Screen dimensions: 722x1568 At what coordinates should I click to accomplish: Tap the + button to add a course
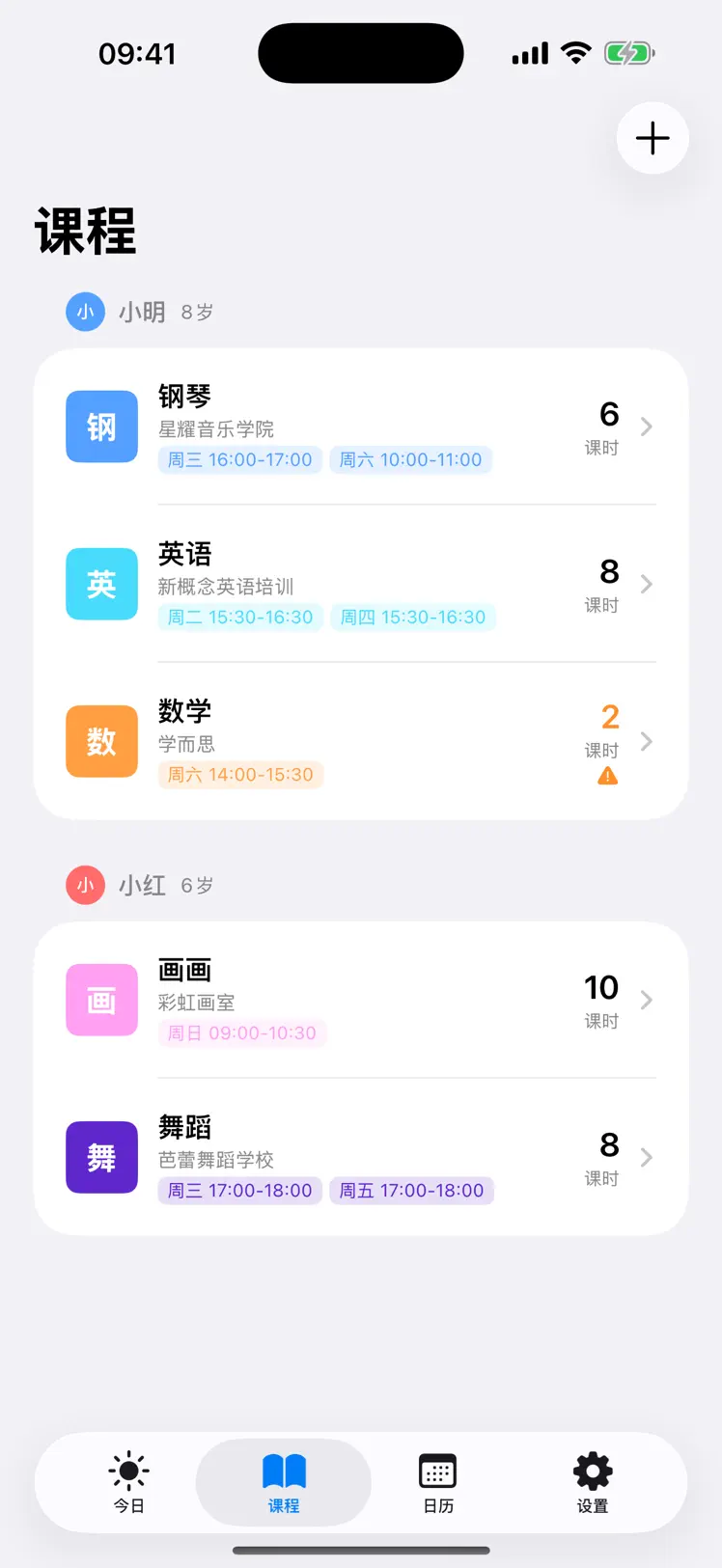tap(652, 138)
